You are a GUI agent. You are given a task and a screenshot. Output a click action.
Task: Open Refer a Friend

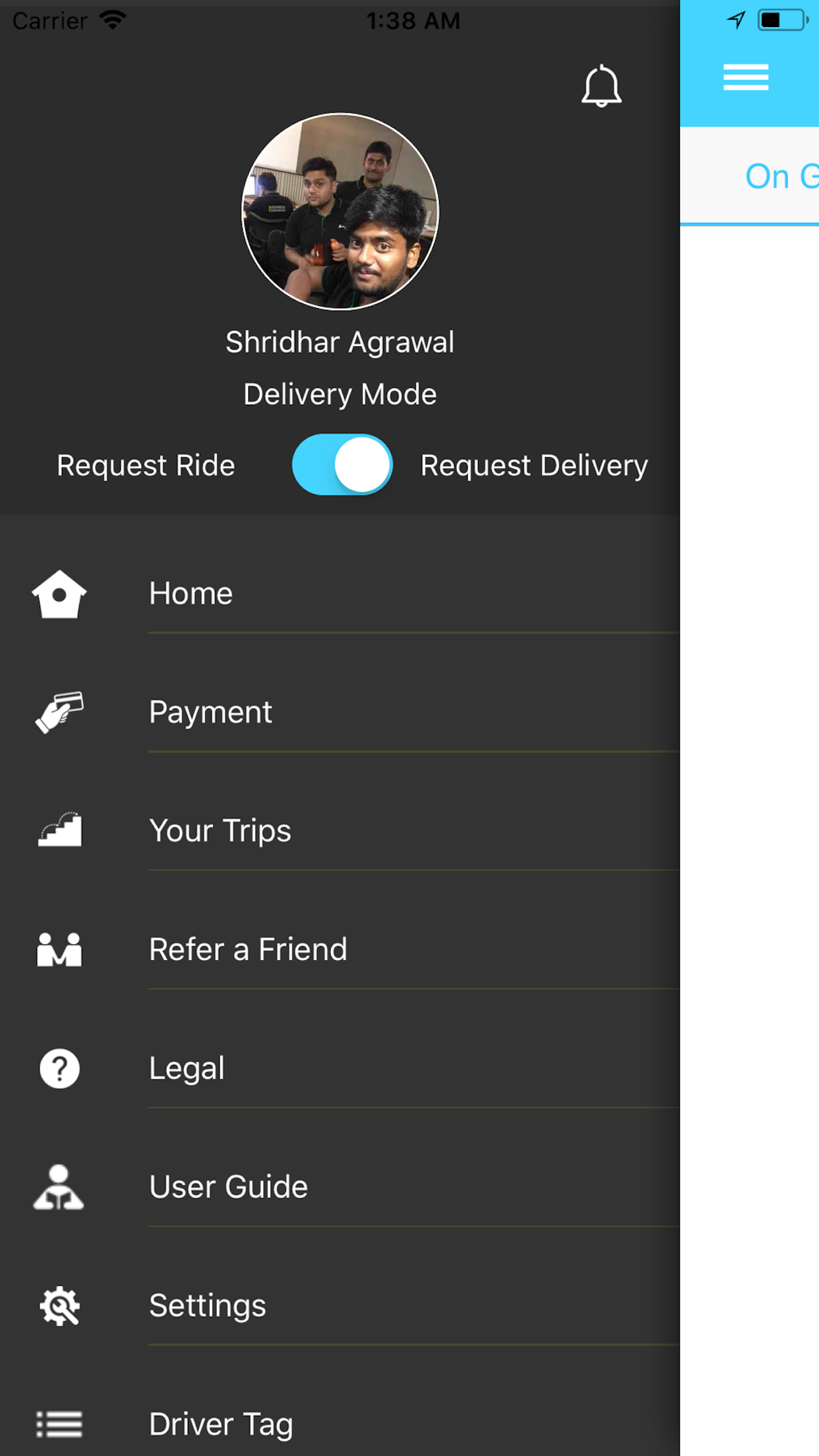pos(248,950)
